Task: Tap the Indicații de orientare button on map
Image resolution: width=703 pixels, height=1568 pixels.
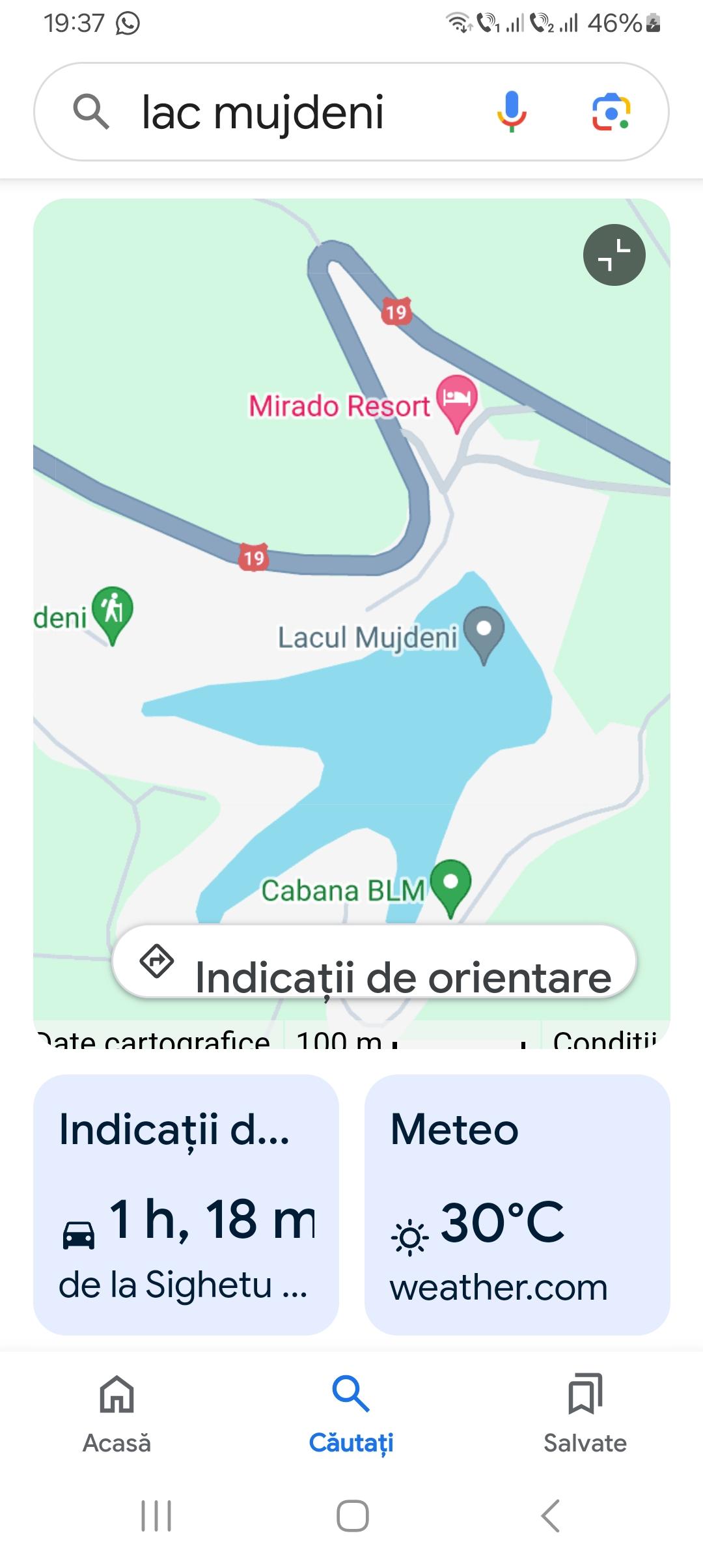Action: pyautogui.click(x=374, y=961)
